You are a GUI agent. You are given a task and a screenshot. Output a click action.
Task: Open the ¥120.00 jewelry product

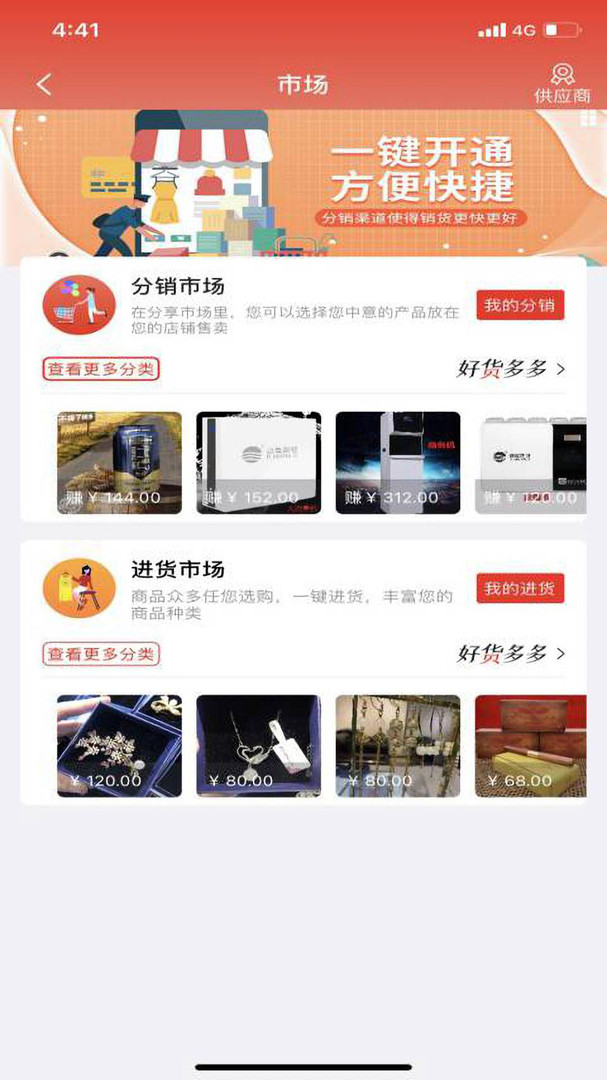[x=119, y=746]
